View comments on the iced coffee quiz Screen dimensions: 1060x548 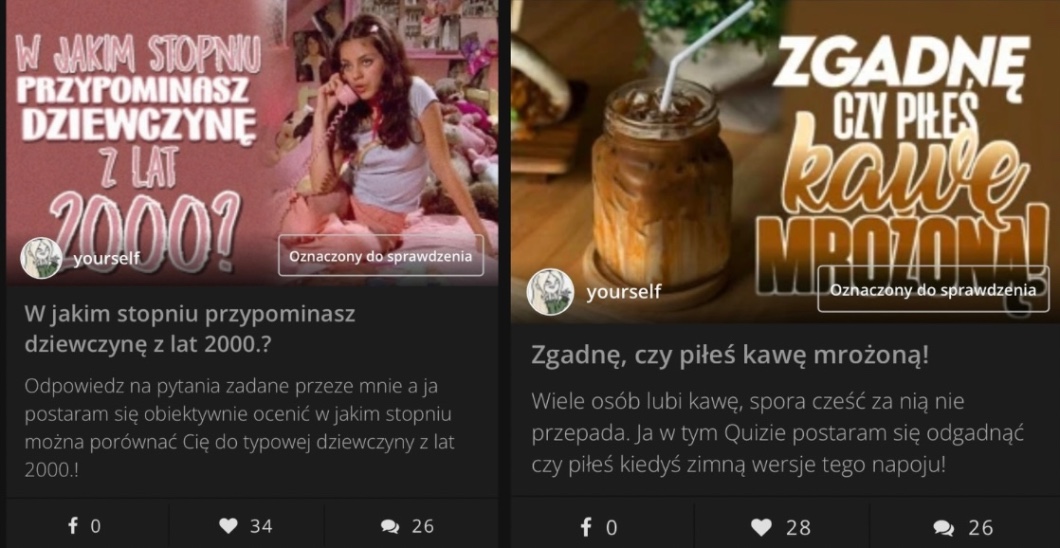click(963, 527)
